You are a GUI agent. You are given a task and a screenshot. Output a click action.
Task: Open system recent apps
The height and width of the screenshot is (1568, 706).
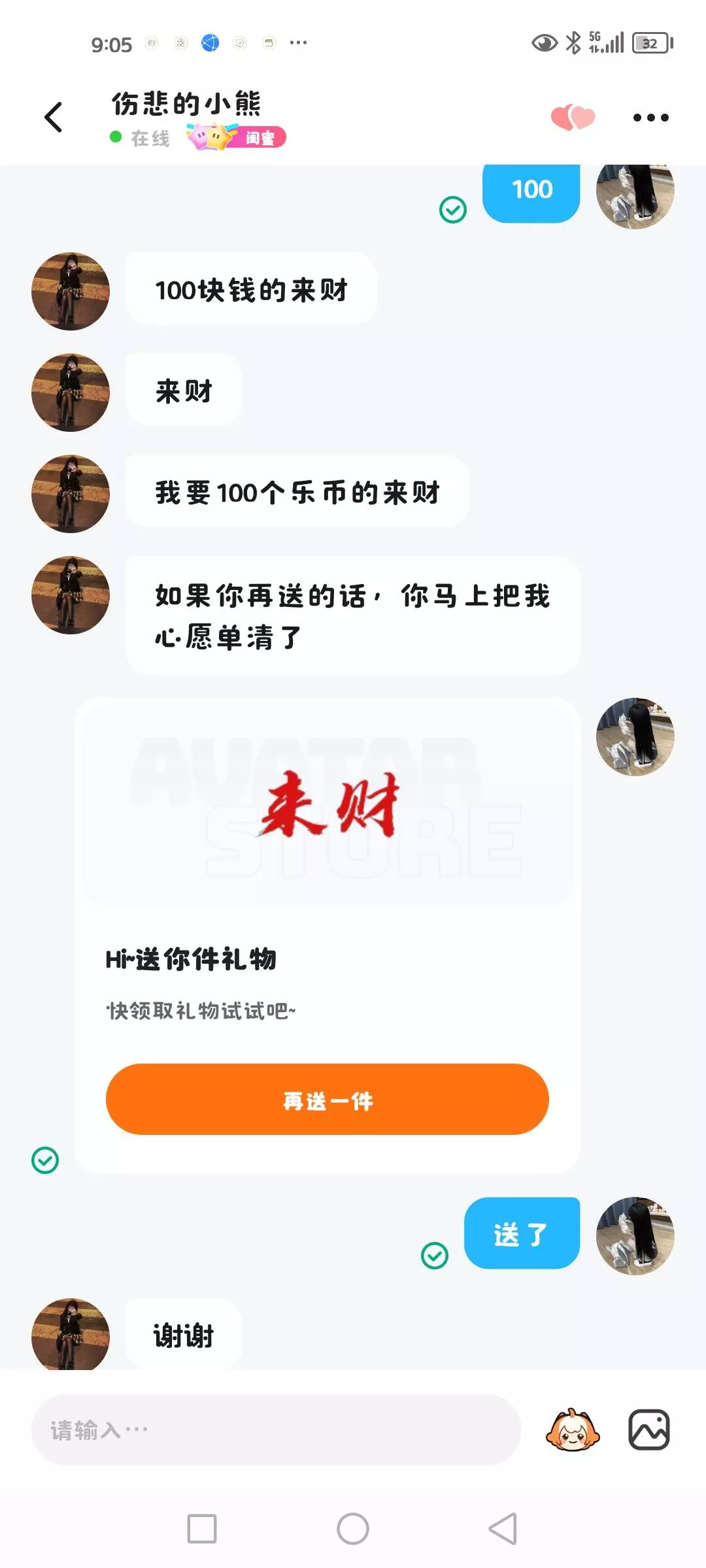[202, 1529]
